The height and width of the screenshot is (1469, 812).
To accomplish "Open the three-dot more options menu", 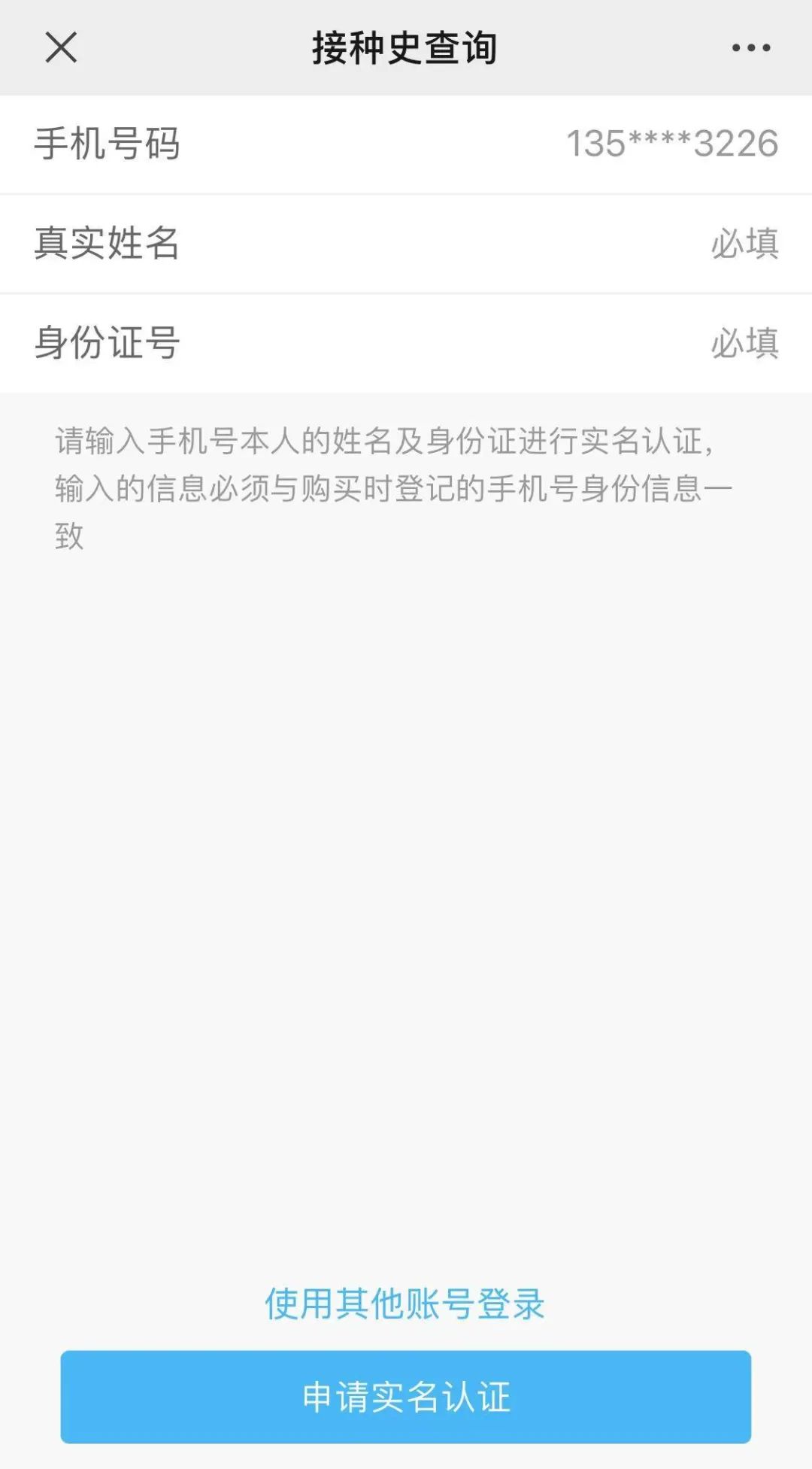I will coord(750,48).
